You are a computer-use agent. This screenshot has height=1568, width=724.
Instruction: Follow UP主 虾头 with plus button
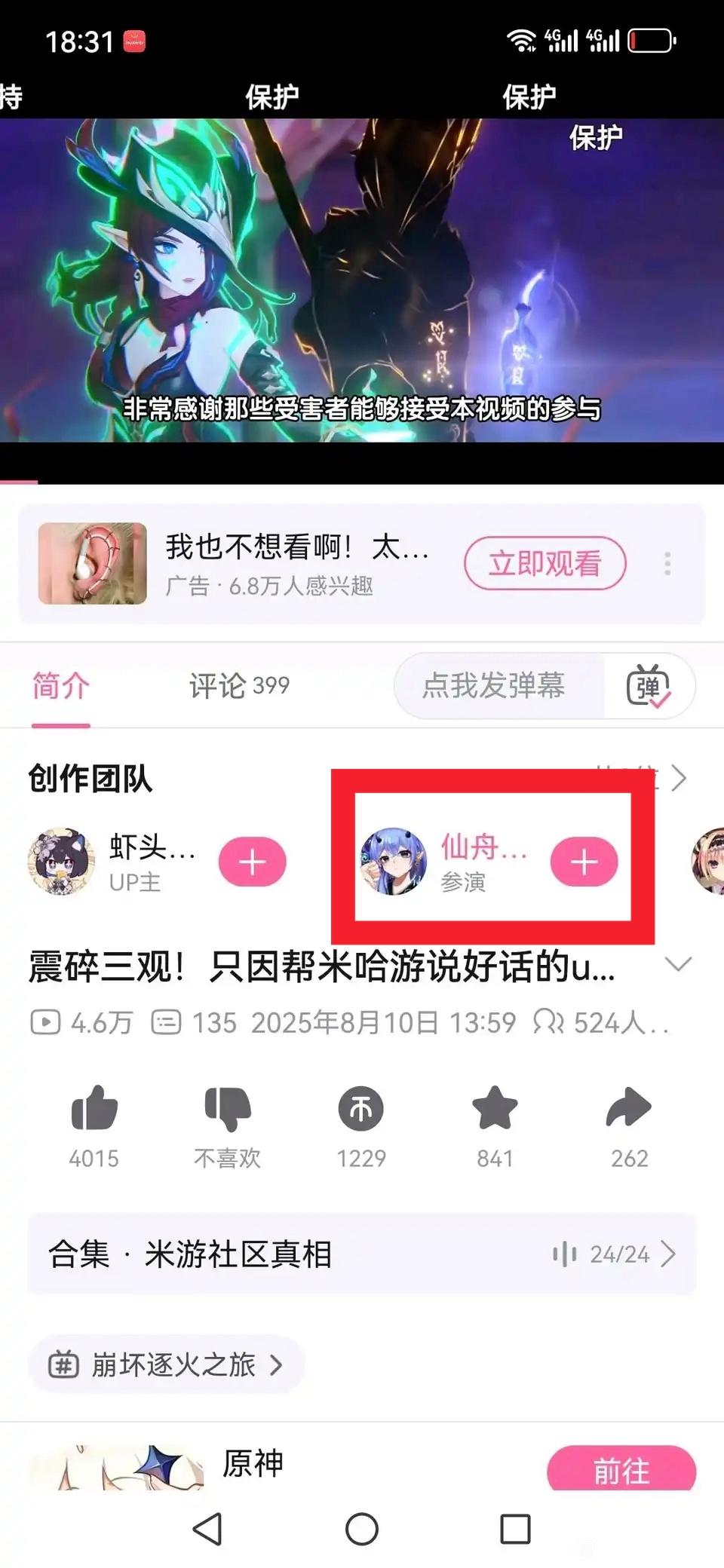pyautogui.click(x=252, y=862)
